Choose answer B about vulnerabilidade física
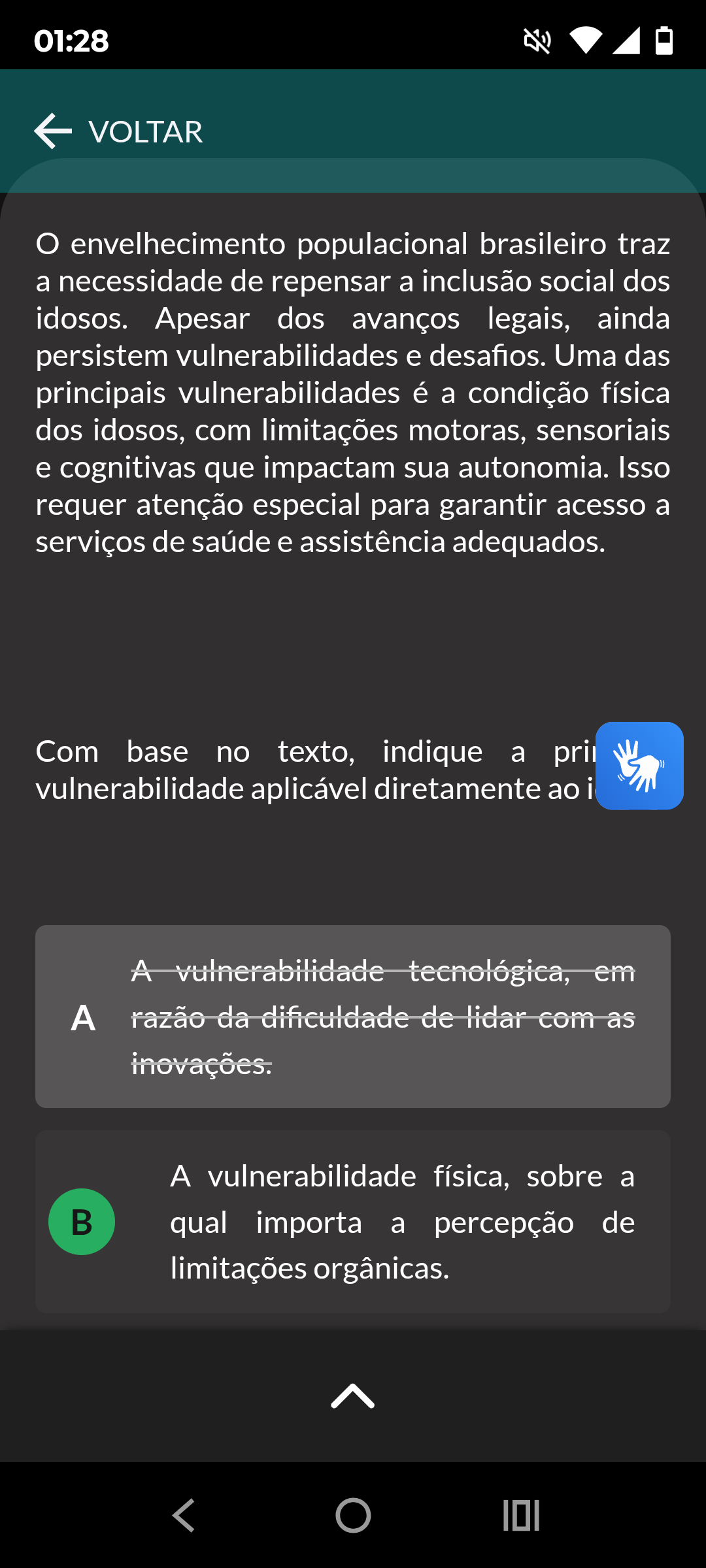The width and height of the screenshot is (706, 1568). coord(353,1222)
